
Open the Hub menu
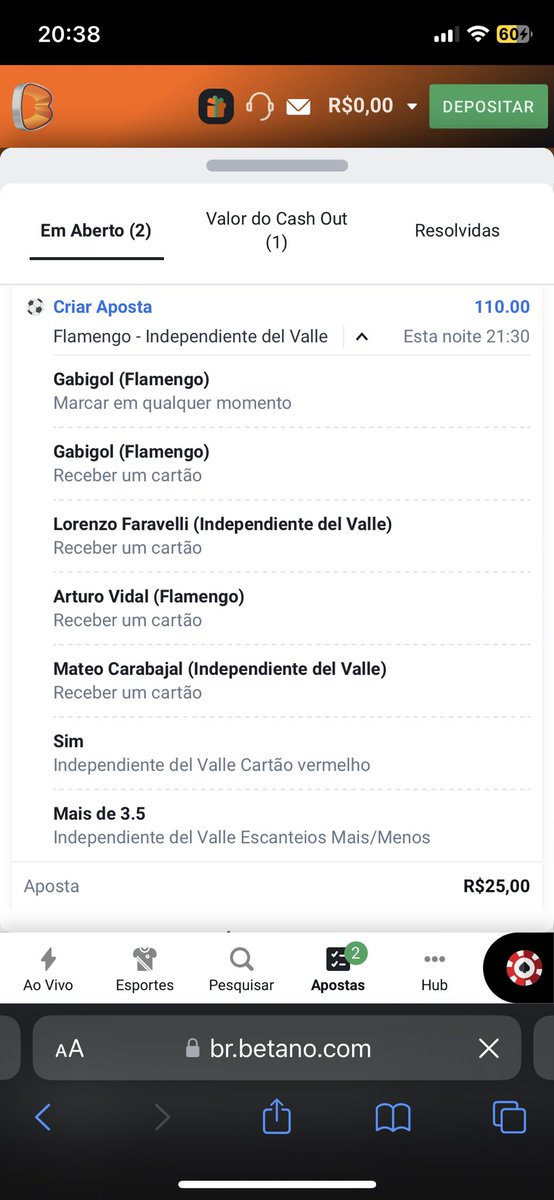pos(434,970)
